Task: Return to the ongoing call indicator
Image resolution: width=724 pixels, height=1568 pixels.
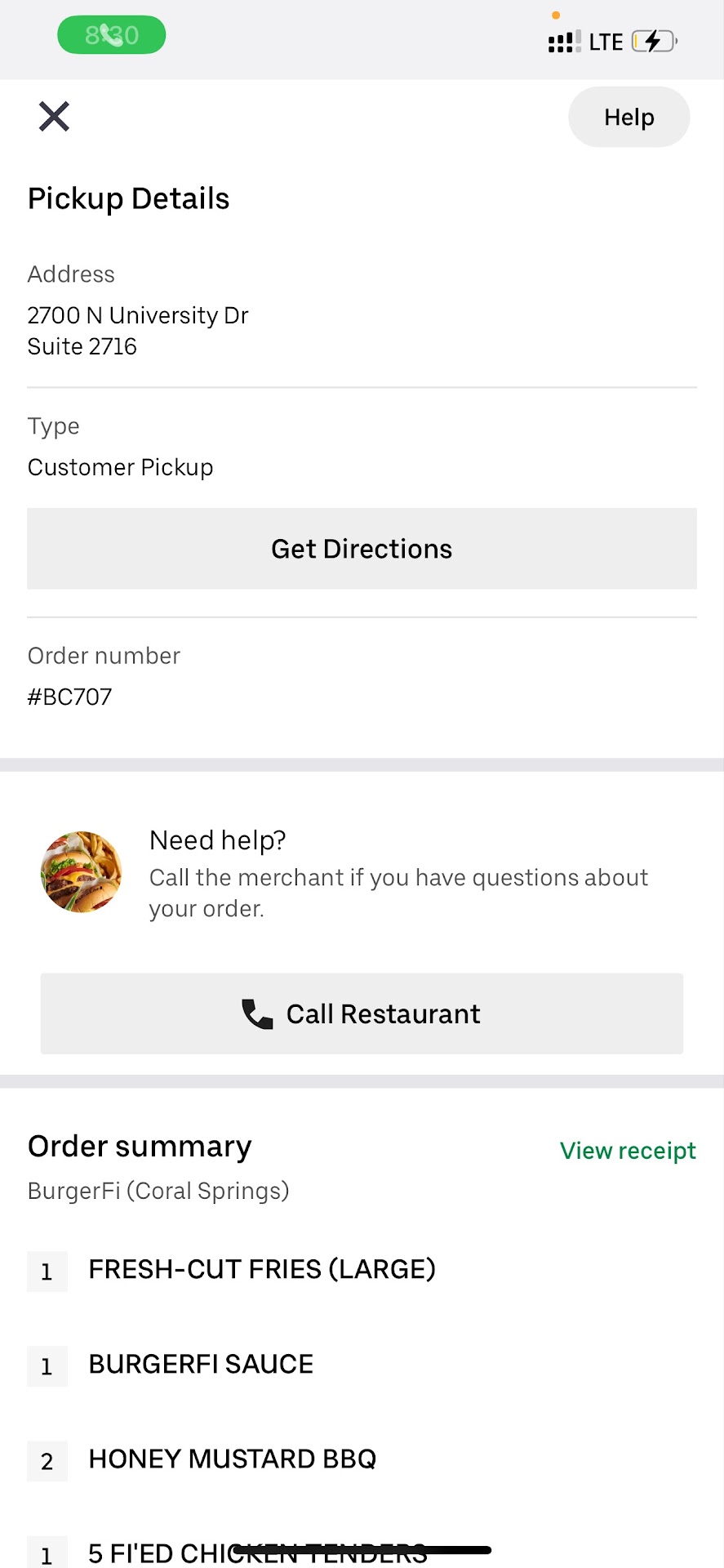Action: coord(112,36)
